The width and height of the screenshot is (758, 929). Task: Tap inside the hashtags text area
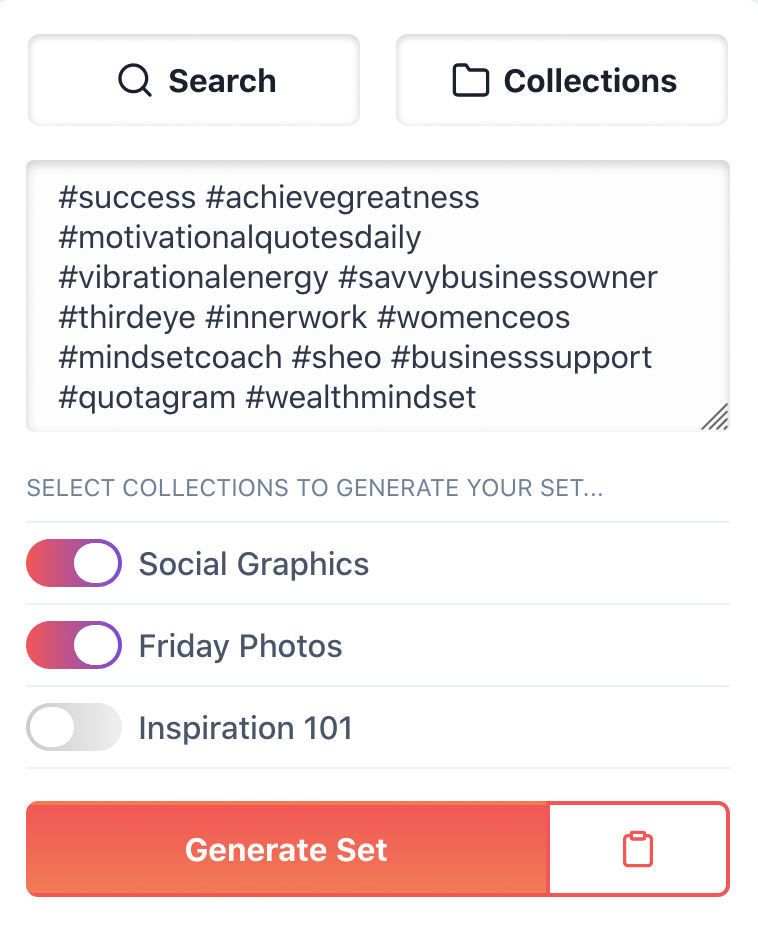[378, 296]
